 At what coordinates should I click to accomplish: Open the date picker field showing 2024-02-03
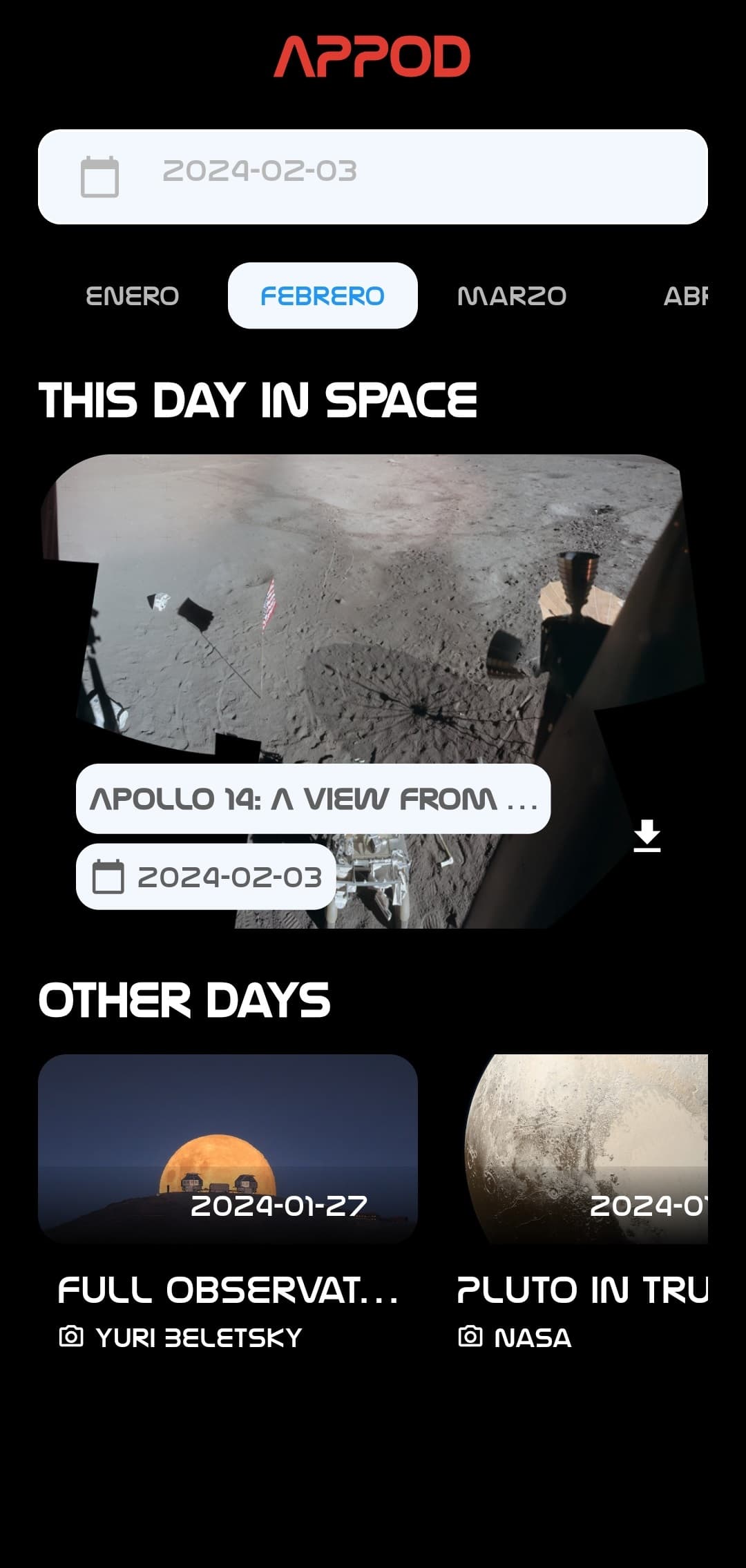(373, 176)
